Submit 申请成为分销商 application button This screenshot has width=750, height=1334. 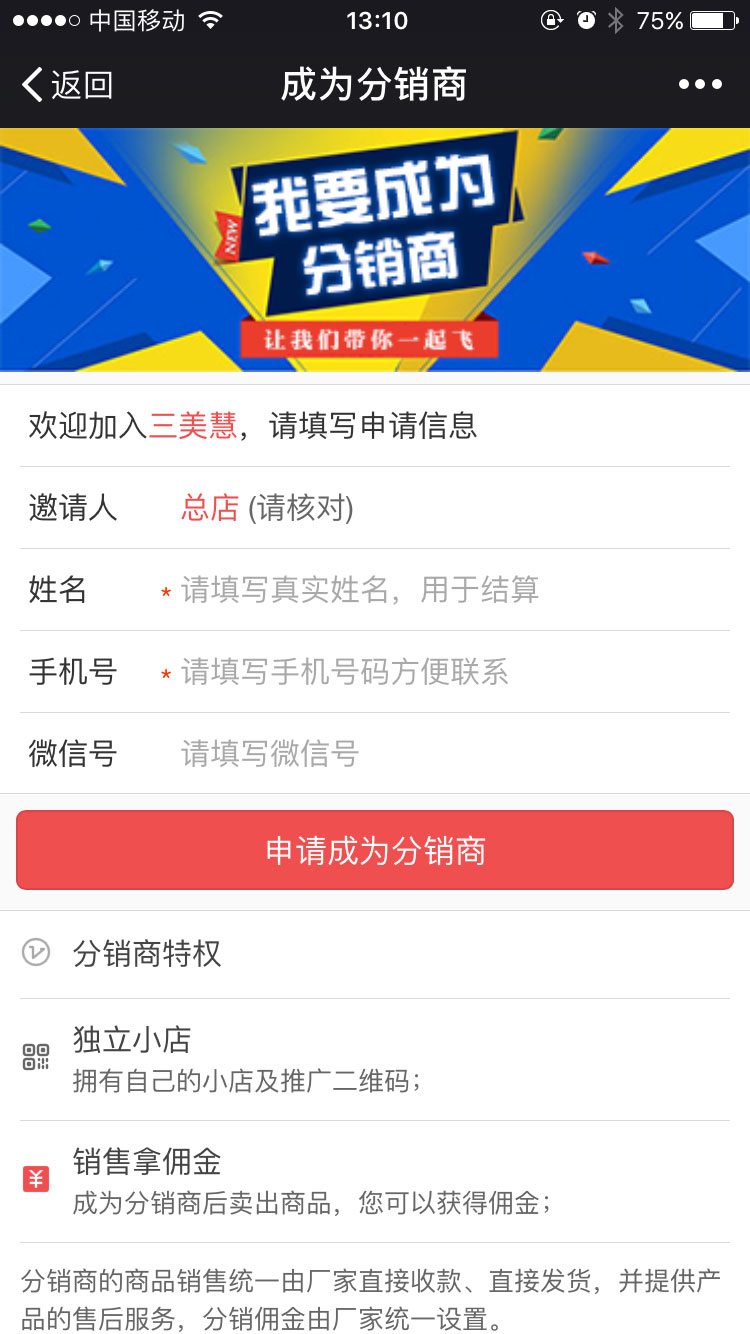pyautogui.click(x=375, y=851)
